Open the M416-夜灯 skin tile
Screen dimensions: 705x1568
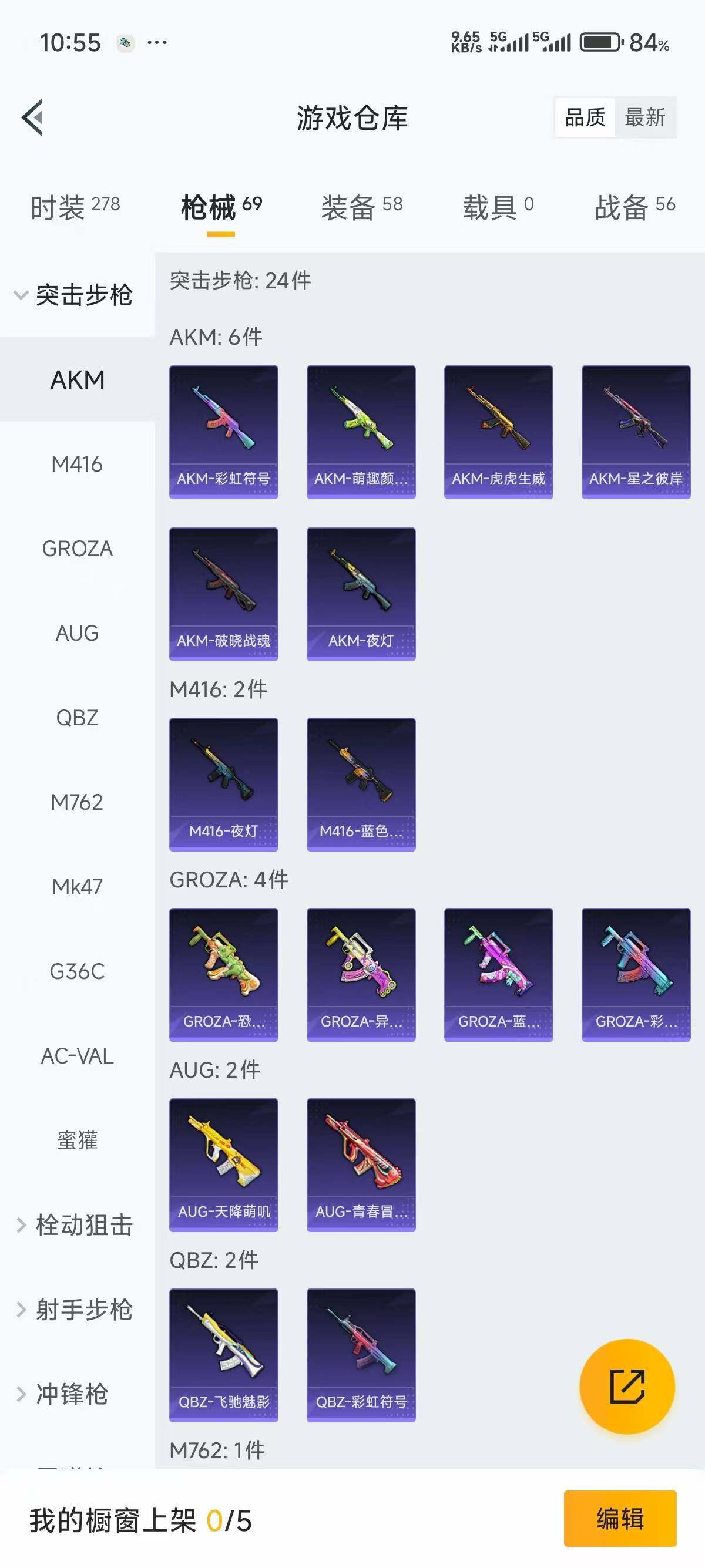(223, 784)
